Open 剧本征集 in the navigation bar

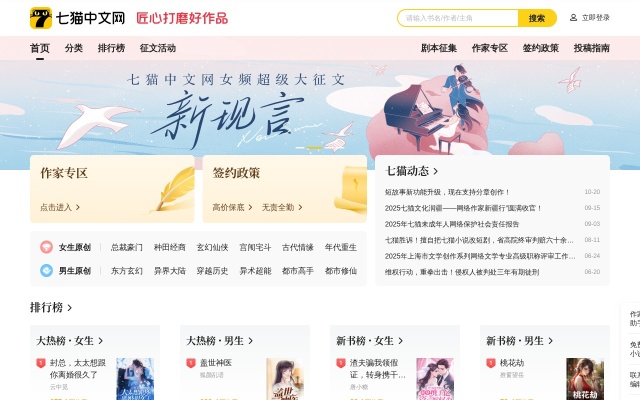pos(439,48)
